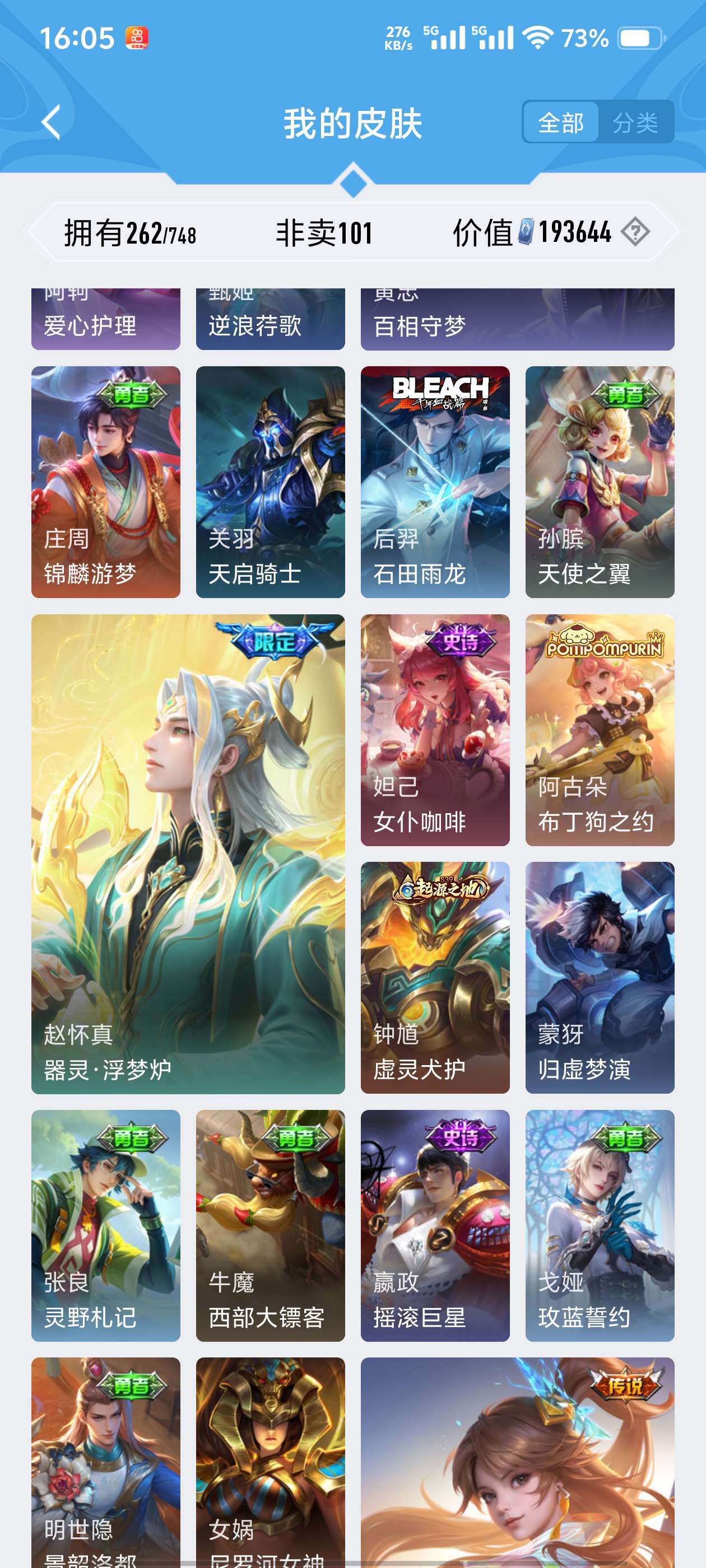Viewport: 706px width, 1568px height.
Task: View 钟馗 虚灵犬护 skin card
Action: click(x=434, y=977)
